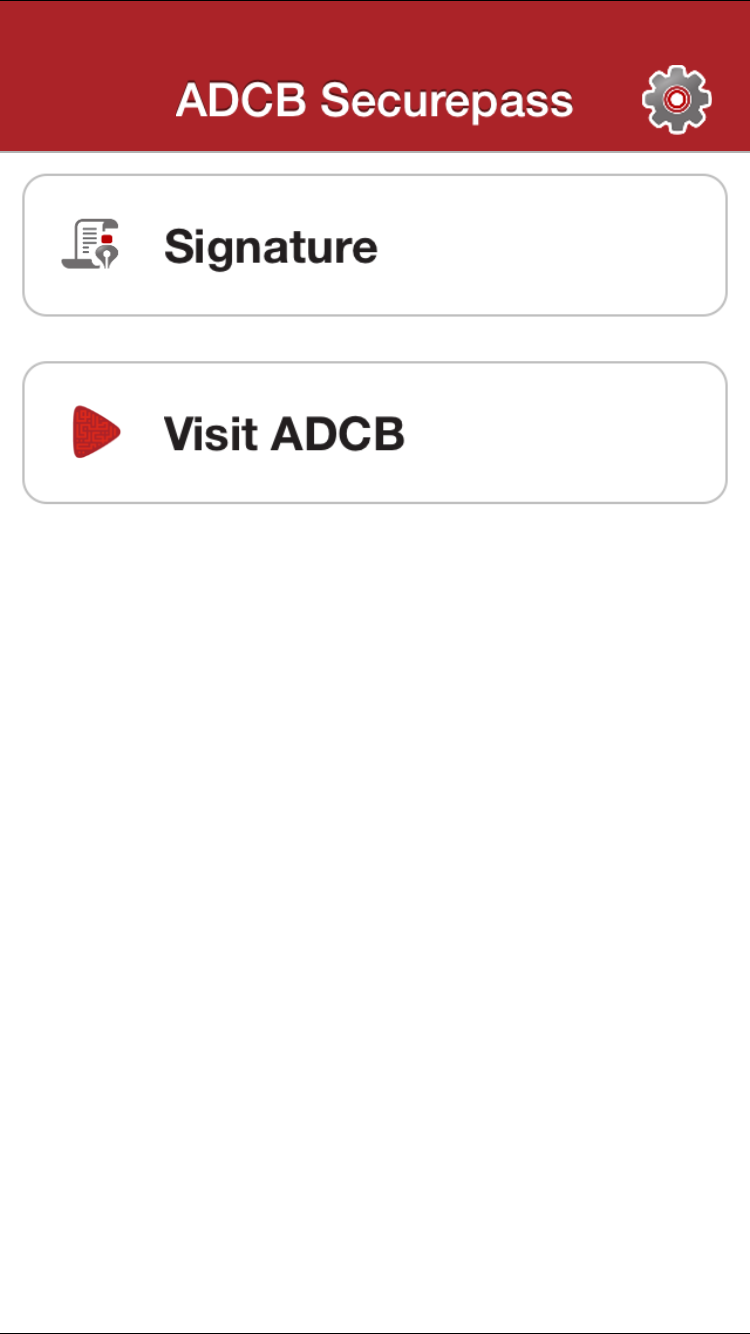This screenshot has height=1334, width=750.
Task: Click the red dot on the signature icon
Action: click(104, 238)
